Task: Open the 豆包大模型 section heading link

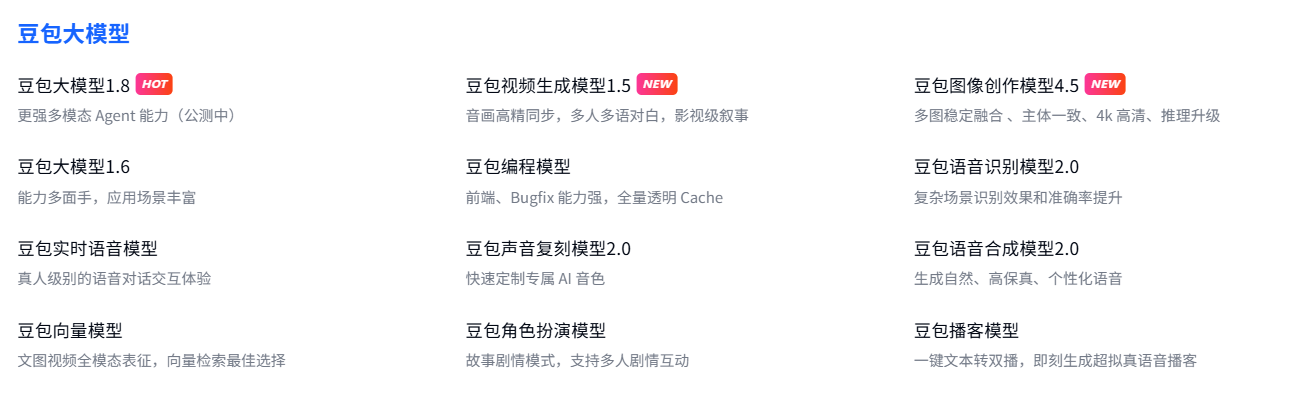Action: [74, 34]
